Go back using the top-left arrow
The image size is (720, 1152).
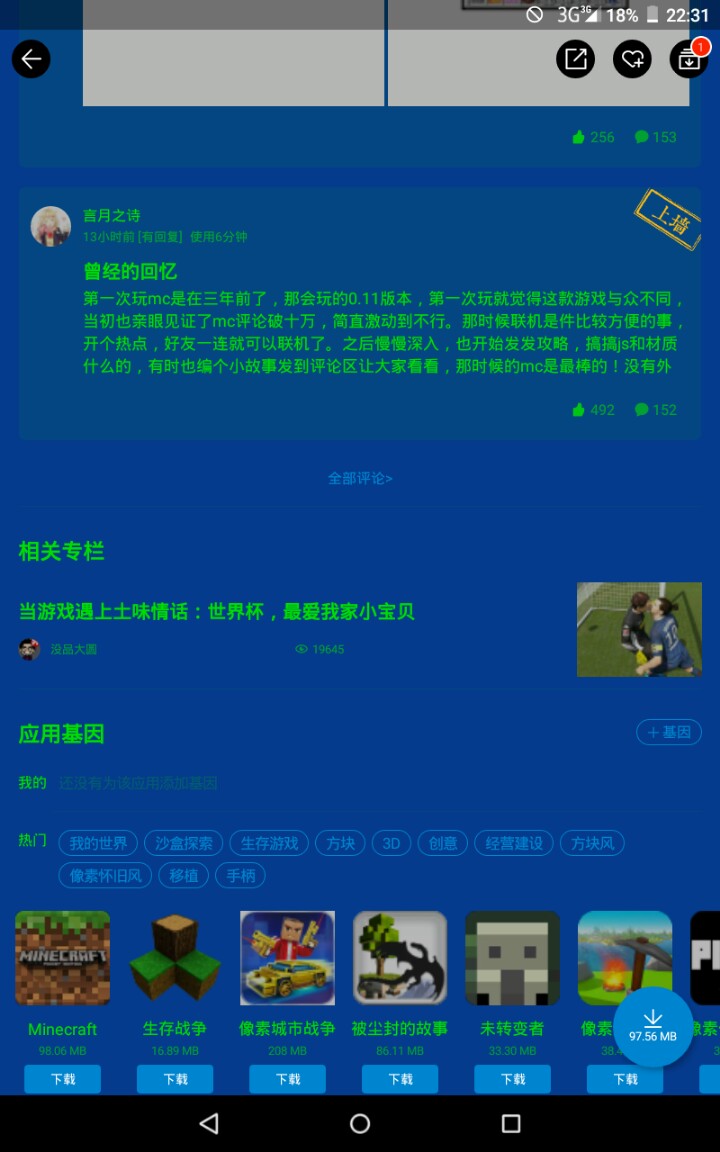[31, 59]
